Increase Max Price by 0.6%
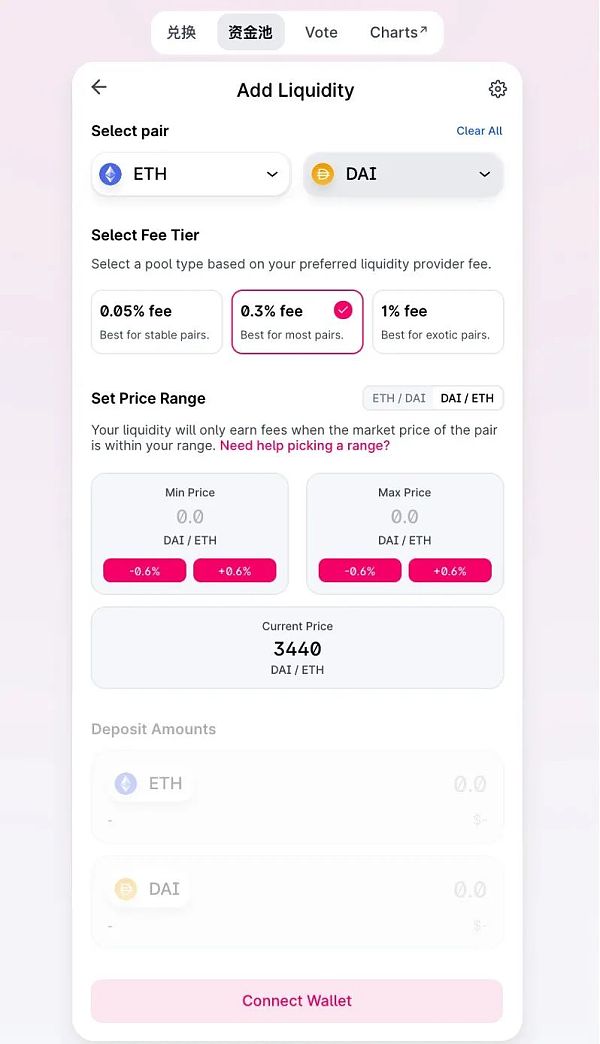 point(450,571)
